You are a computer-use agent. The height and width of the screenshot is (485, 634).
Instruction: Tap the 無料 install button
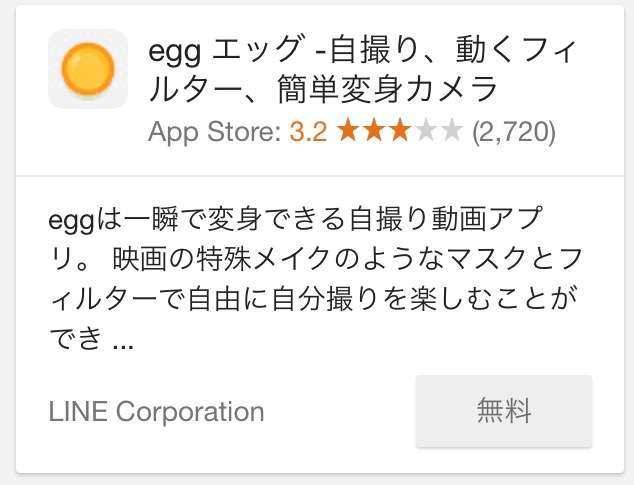504,411
